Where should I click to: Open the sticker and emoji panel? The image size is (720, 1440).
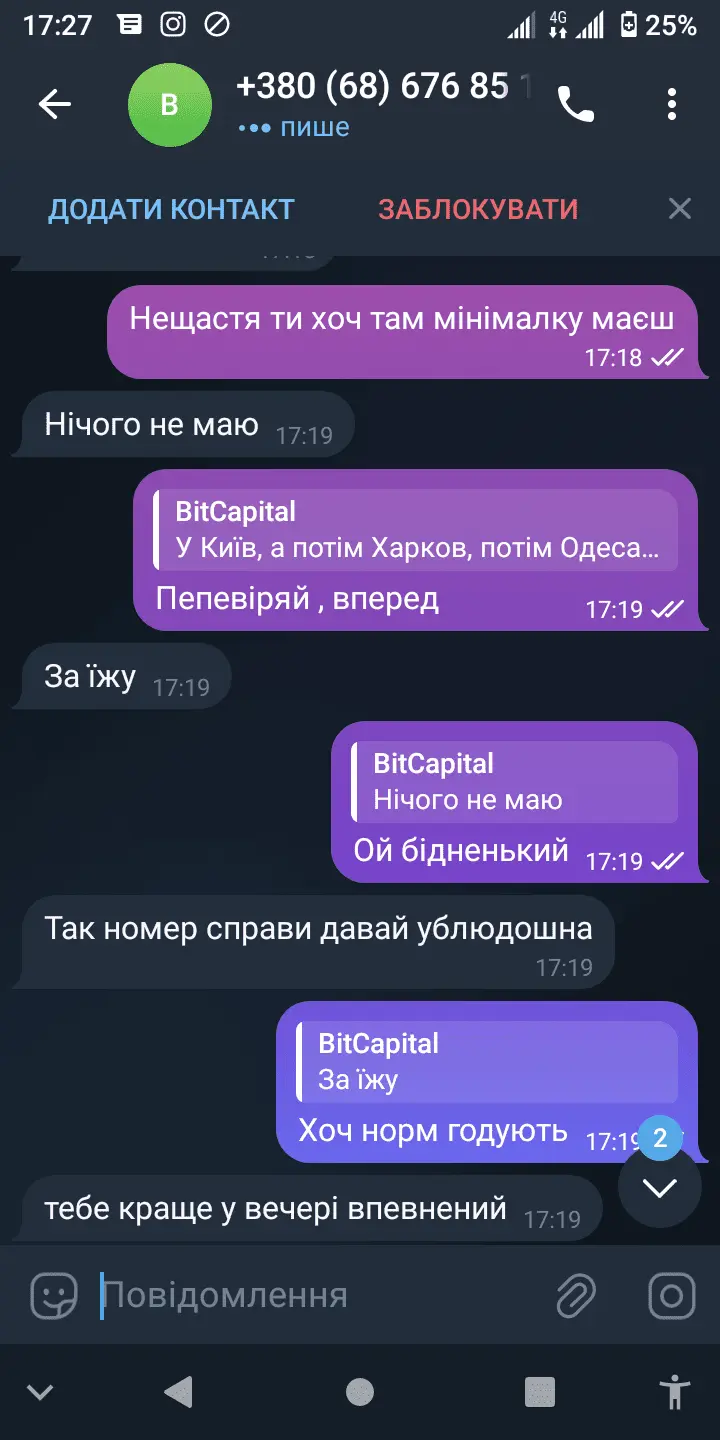(x=54, y=1296)
